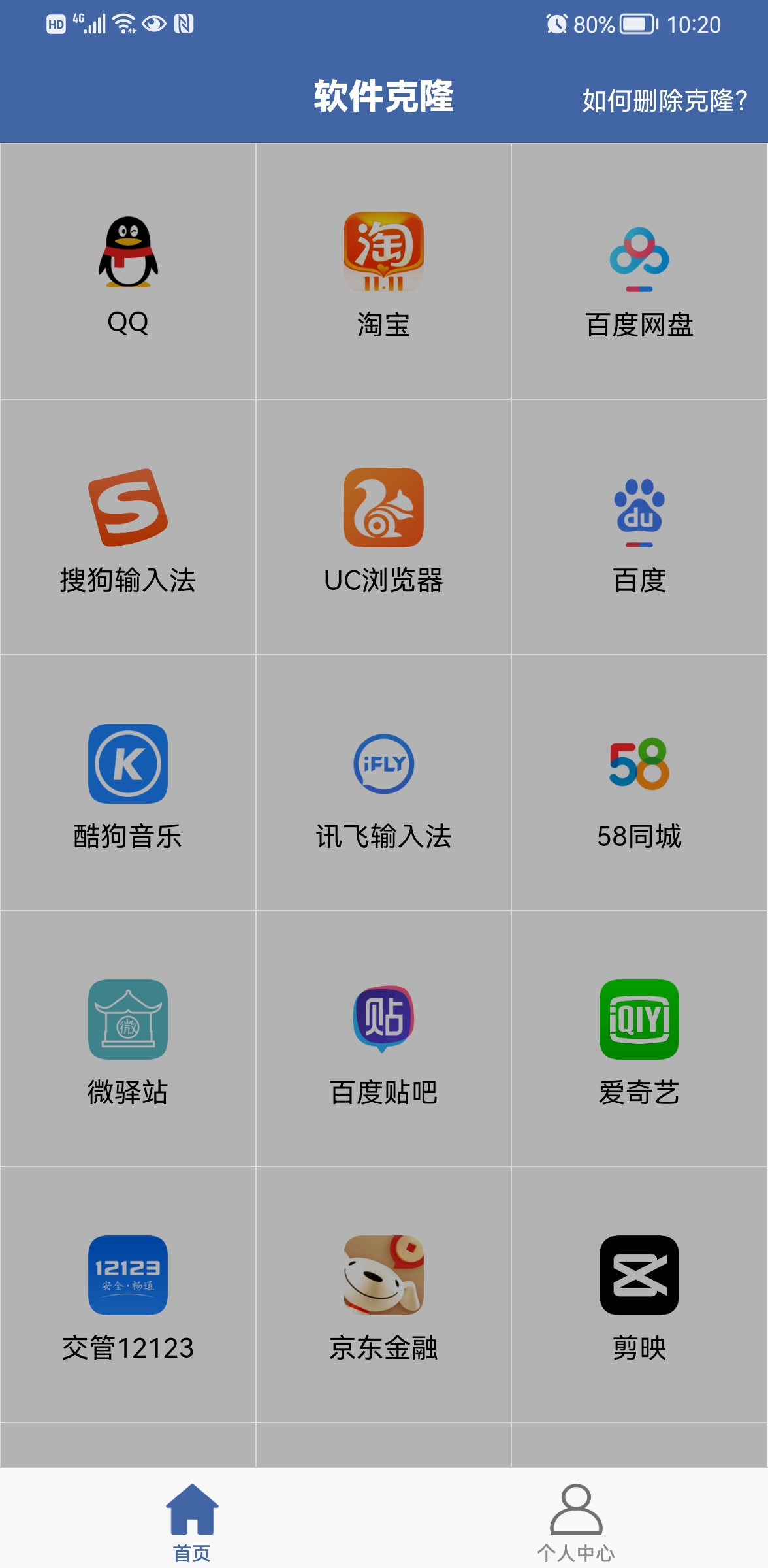768x1568 pixels.
Task: Select 搜狗输入法 for cloning
Action: 128,527
